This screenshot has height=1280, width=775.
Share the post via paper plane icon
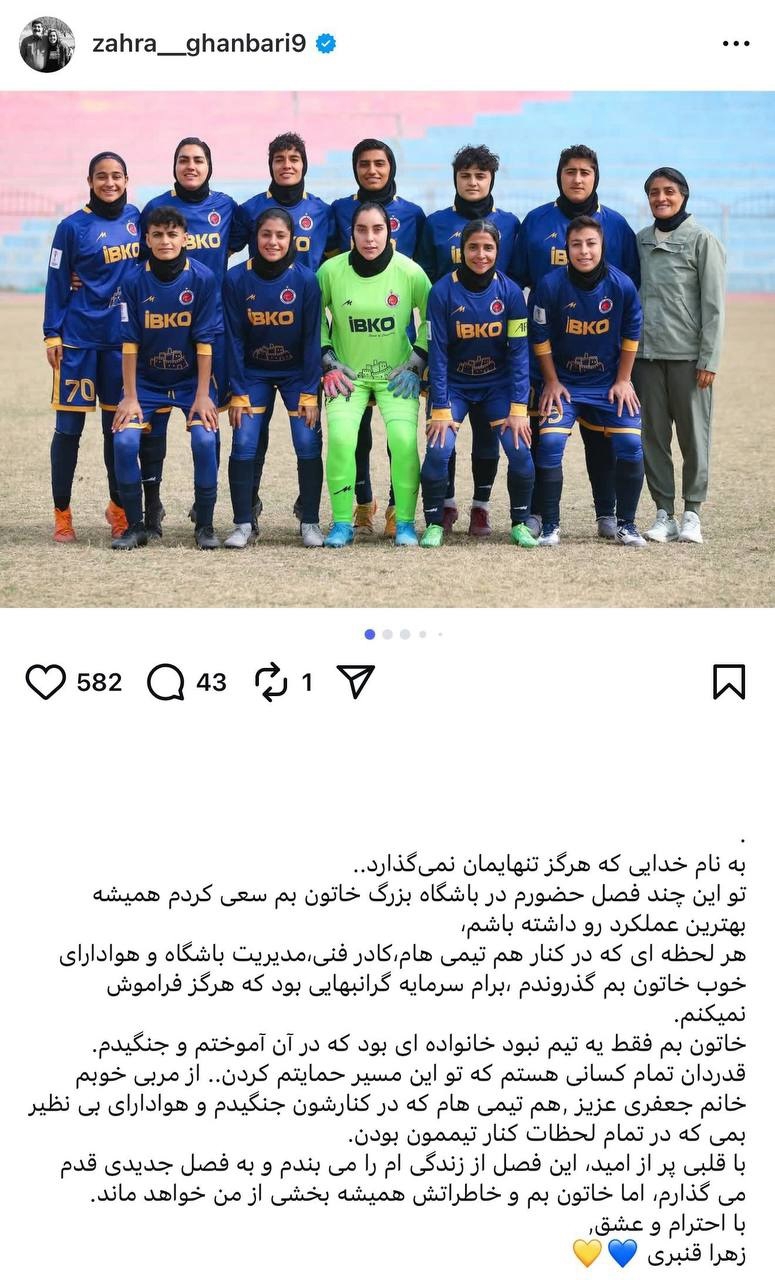(355, 681)
